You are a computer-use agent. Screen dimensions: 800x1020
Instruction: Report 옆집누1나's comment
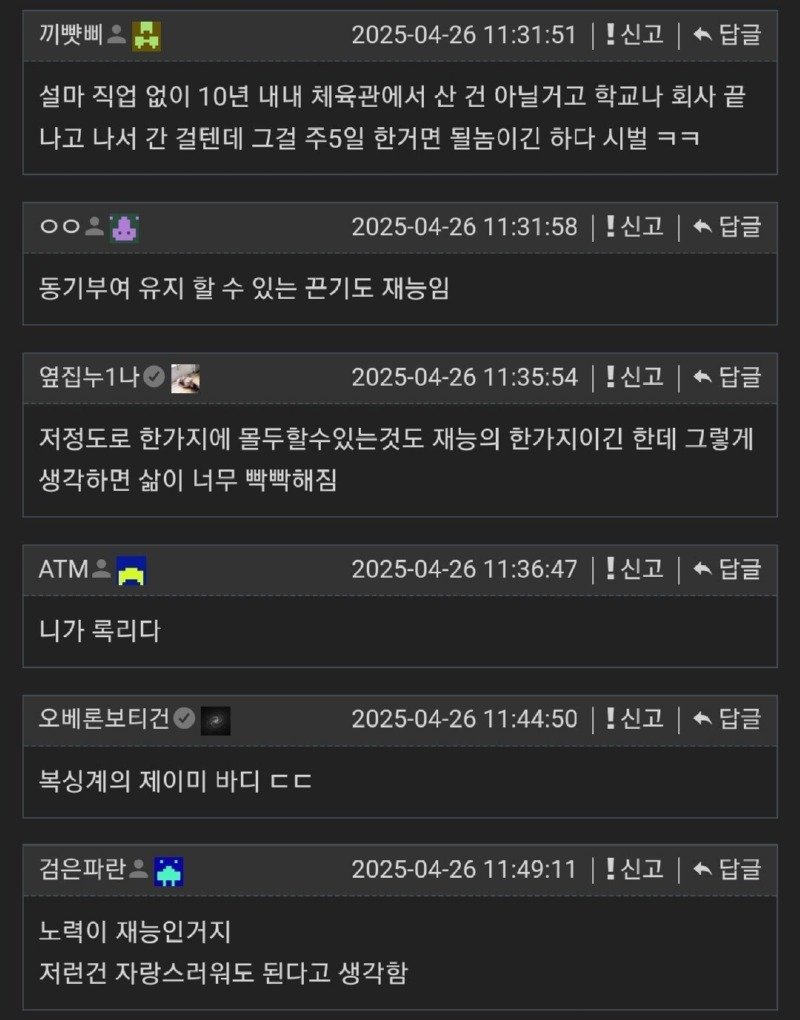click(x=634, y=377)
